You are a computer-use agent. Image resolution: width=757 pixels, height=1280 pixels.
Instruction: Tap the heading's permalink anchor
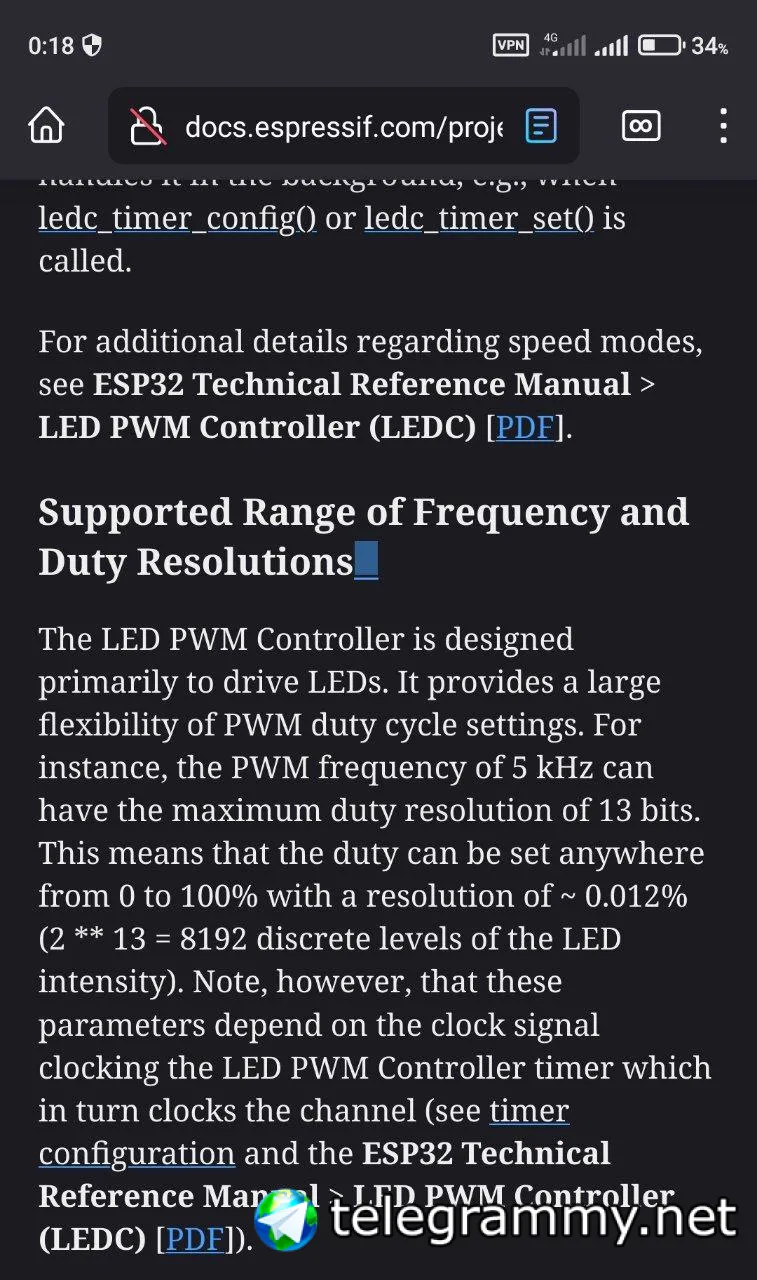click(366, 561)
